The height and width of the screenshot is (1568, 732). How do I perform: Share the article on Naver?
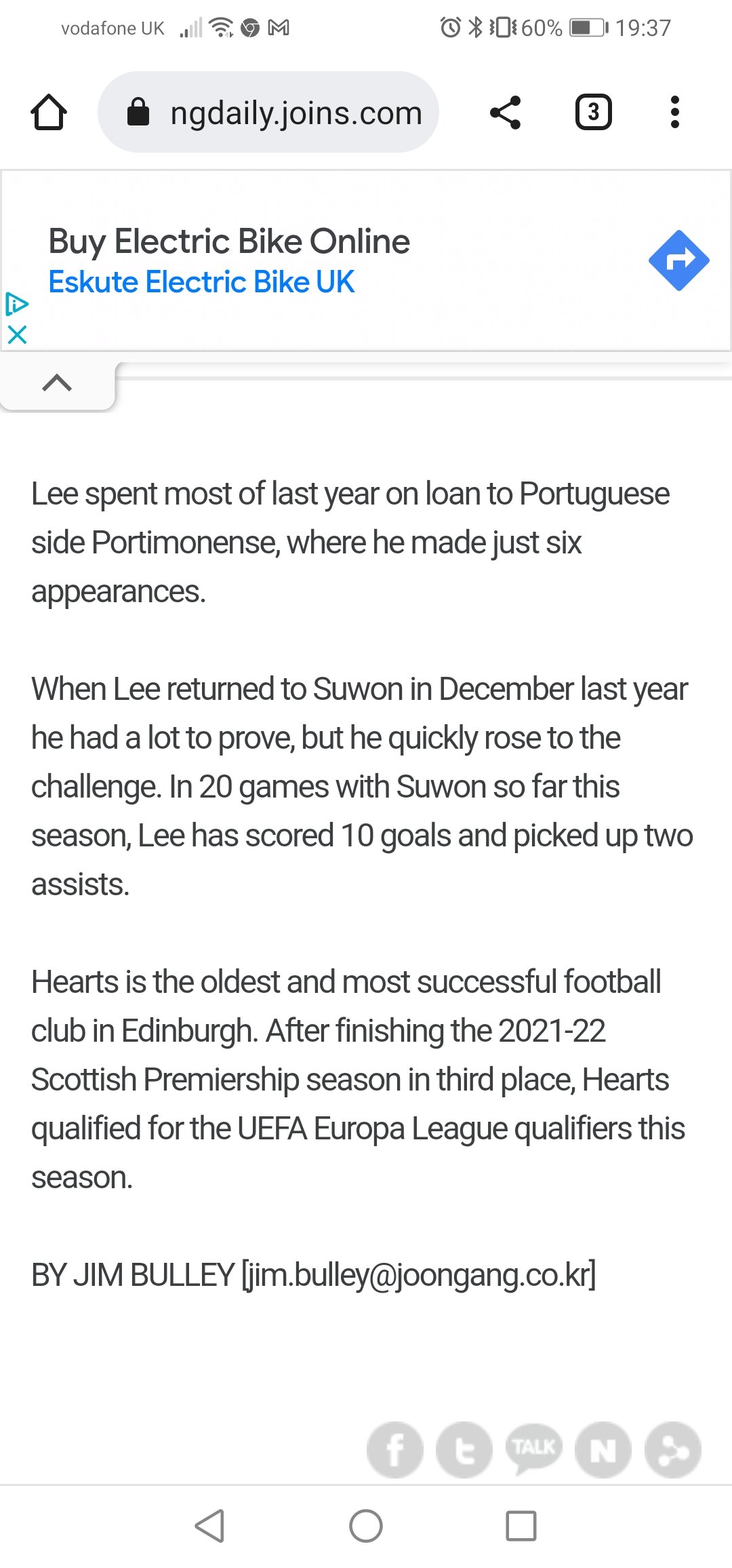(x=603, y=1450)
